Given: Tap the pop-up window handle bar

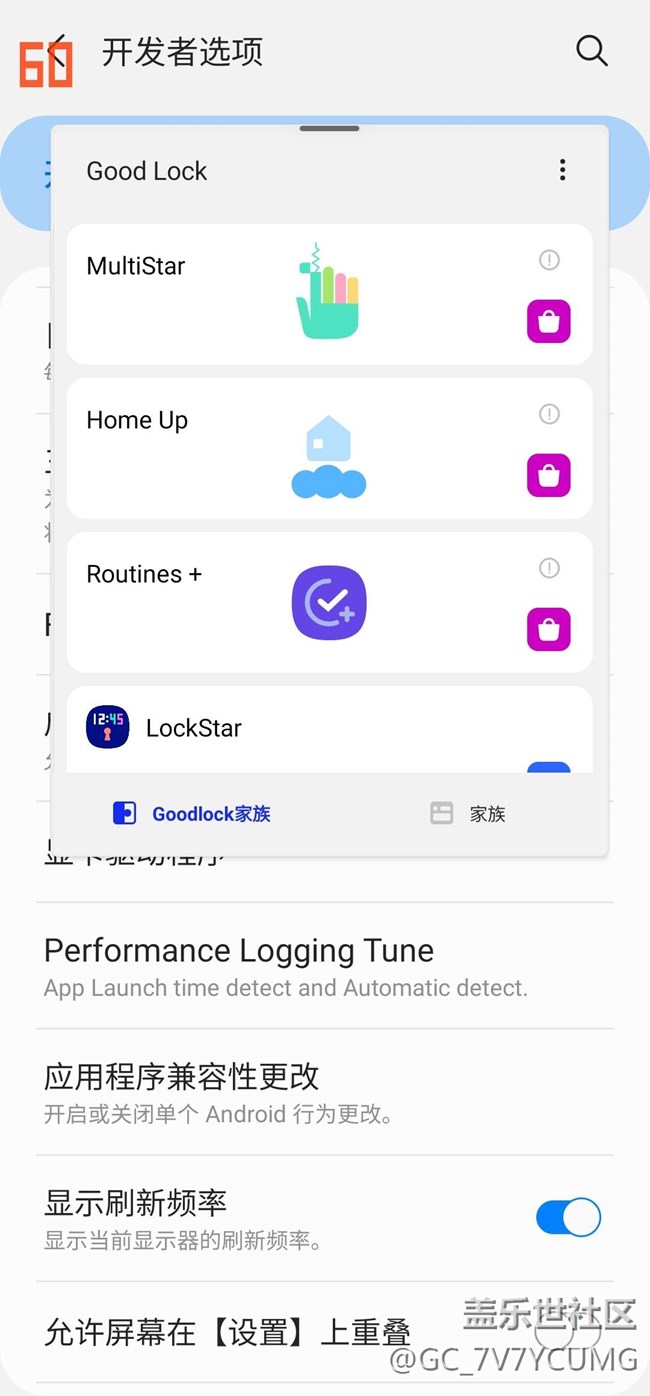Looking at the screenshot, I should pyautogui.click(x=329, y=129).
